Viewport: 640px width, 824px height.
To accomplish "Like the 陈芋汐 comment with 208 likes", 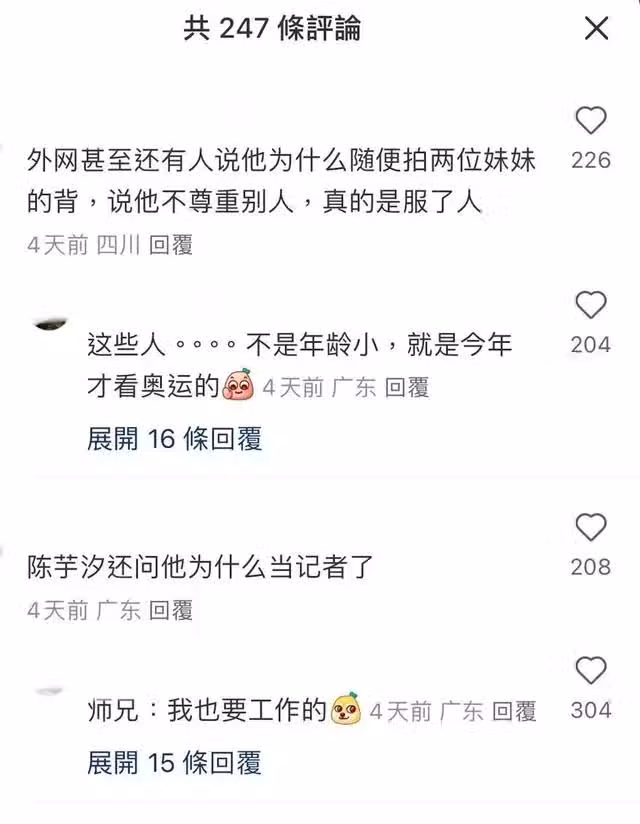I will [x=591, y=527].
